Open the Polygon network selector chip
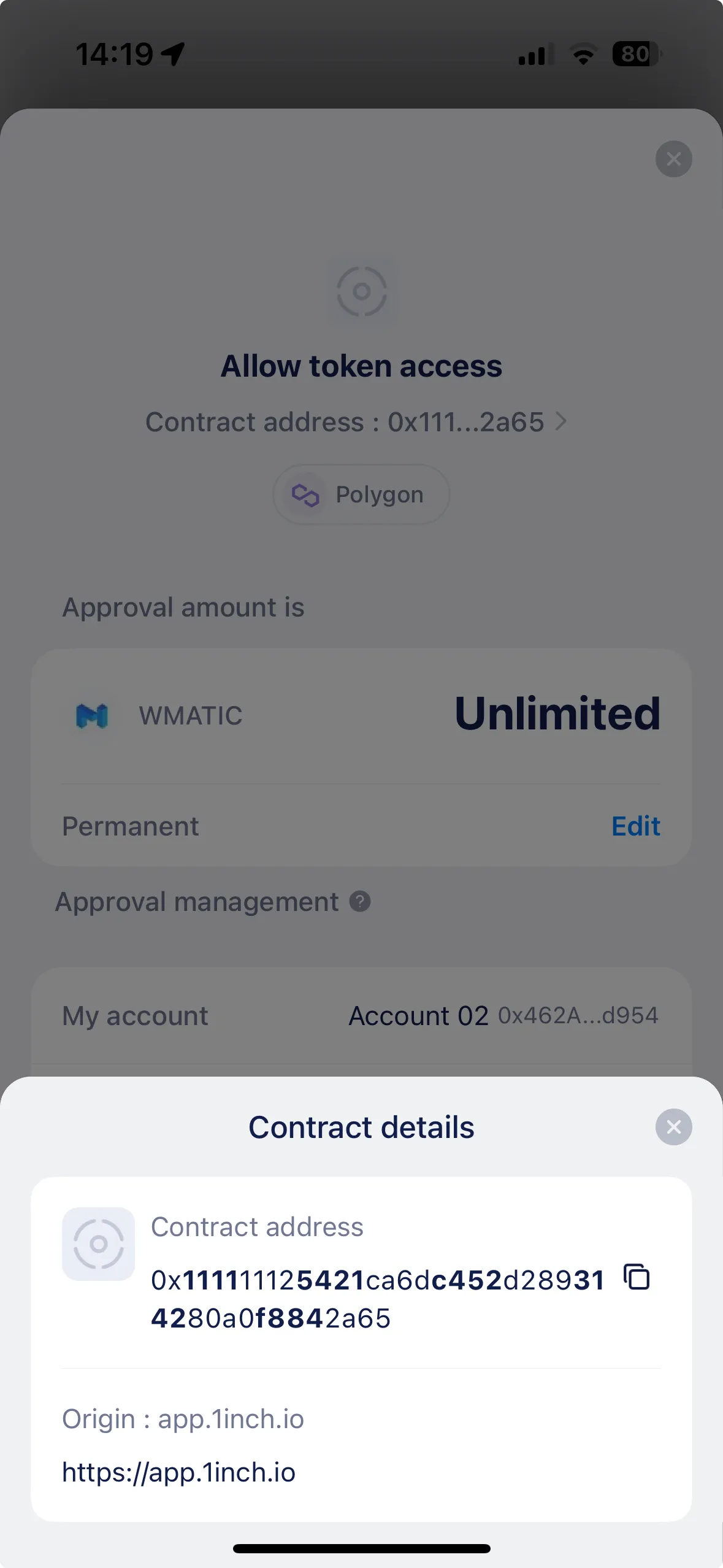The image size is (723, 1568). [x=360, y=494]
